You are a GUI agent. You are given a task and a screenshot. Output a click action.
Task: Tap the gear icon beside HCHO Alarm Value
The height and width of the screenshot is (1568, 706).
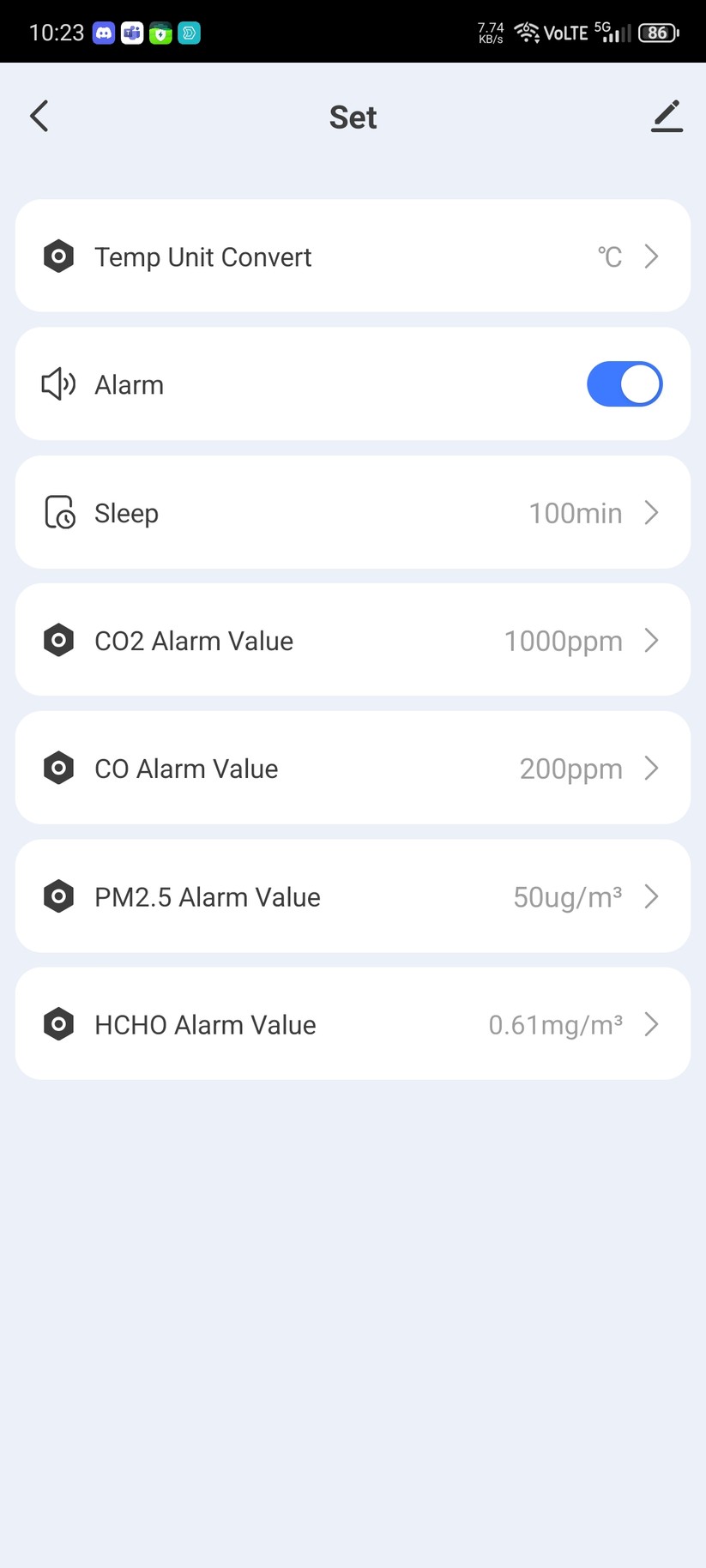[58, 1023]
